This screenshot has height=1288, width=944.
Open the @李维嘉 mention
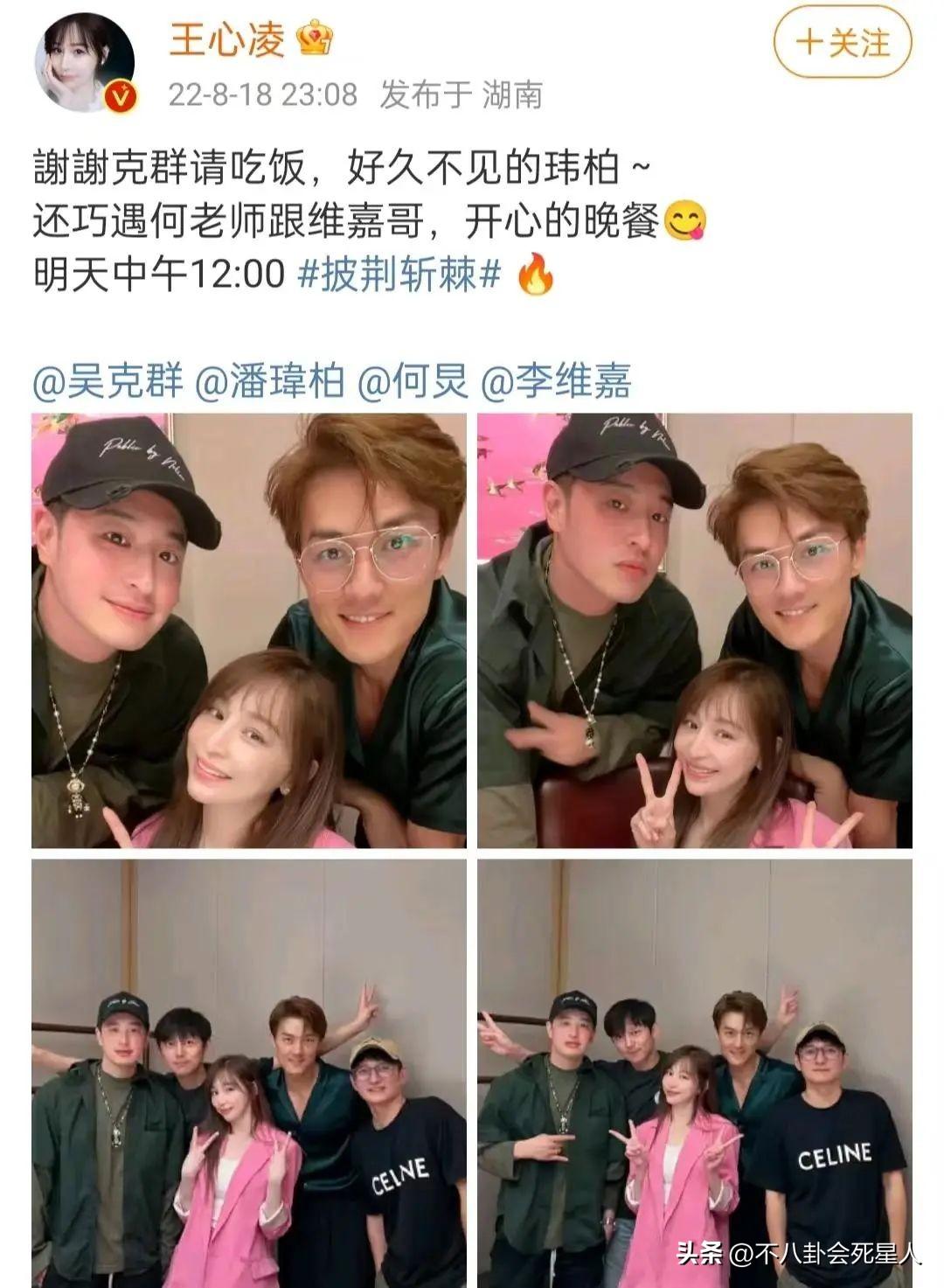(556, 383)
